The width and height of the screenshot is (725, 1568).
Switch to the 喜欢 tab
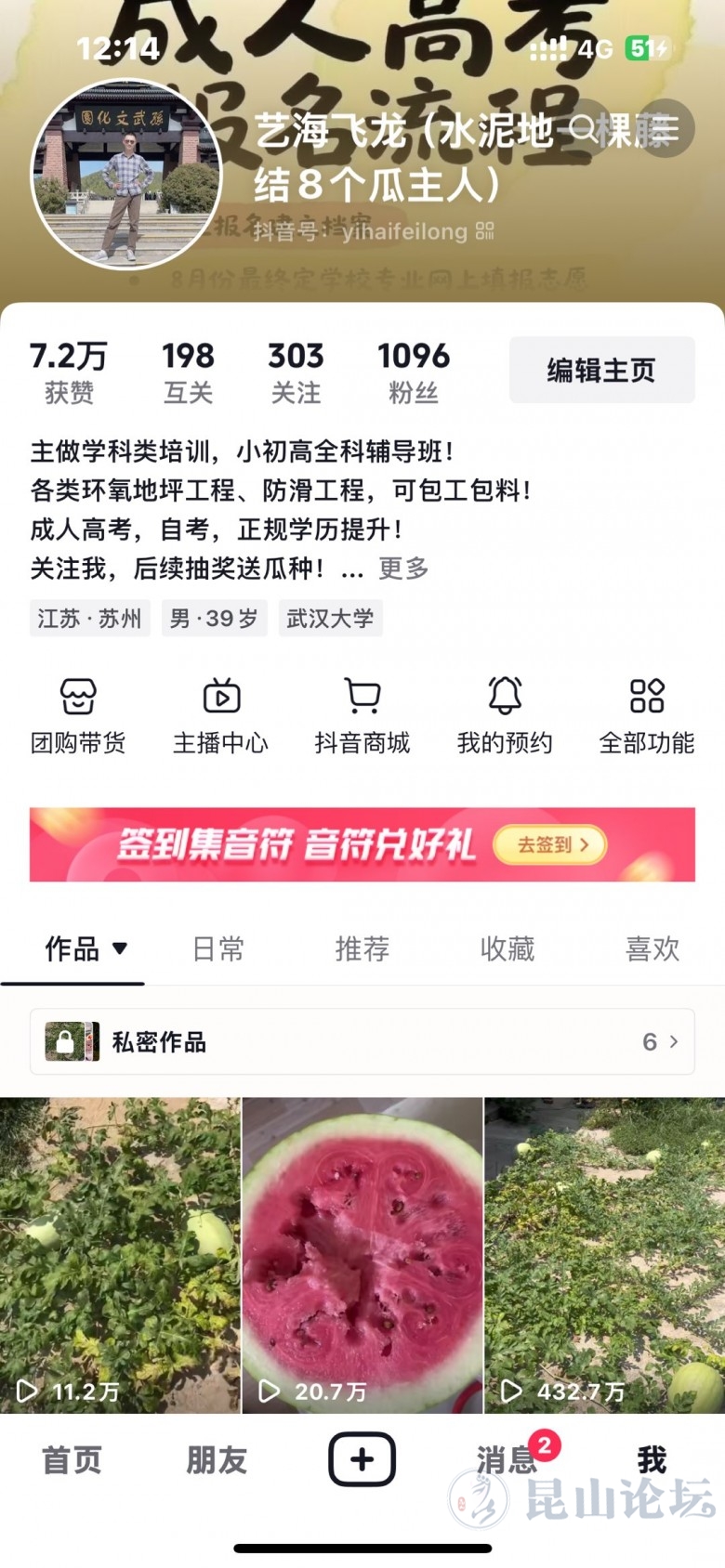(652, 948)
